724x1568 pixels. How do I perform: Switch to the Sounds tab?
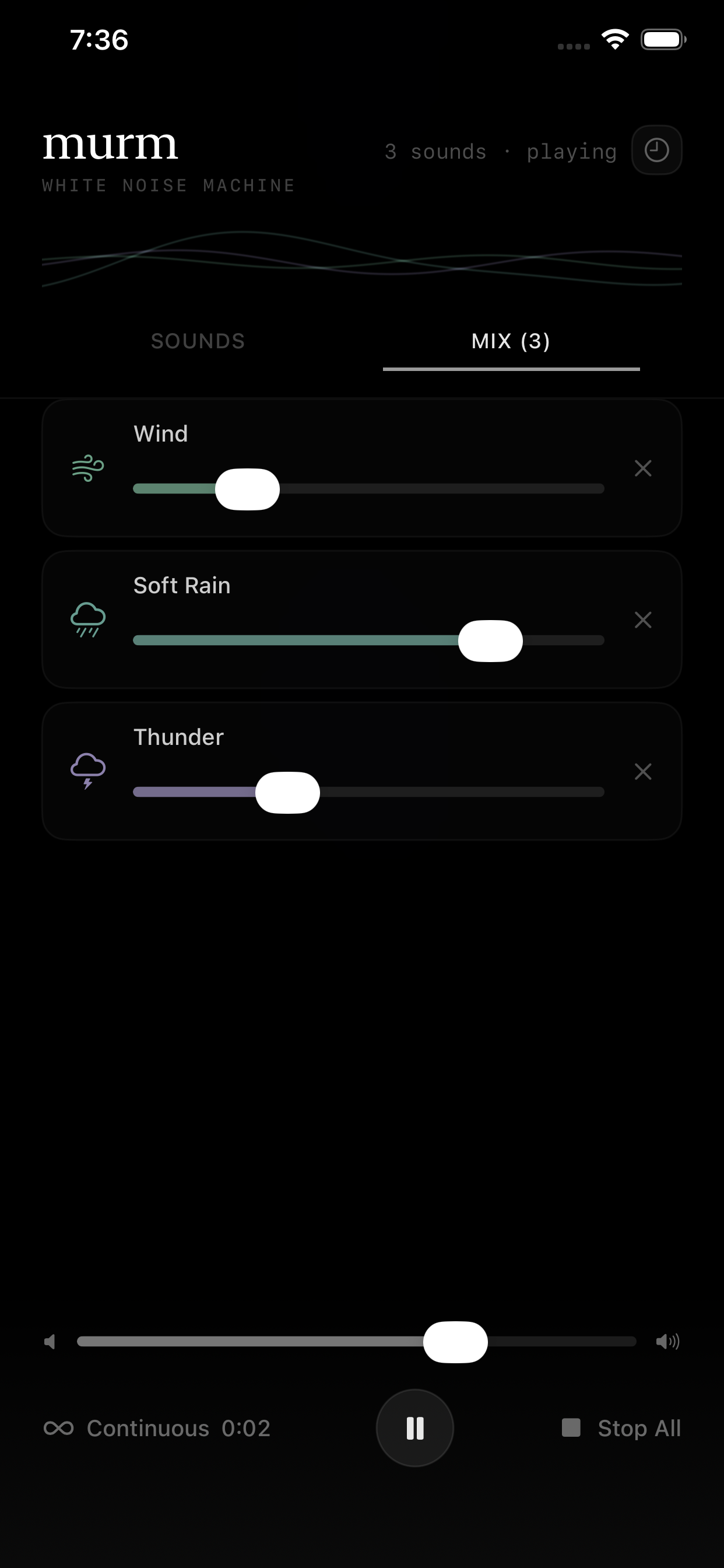pos(198,341)
